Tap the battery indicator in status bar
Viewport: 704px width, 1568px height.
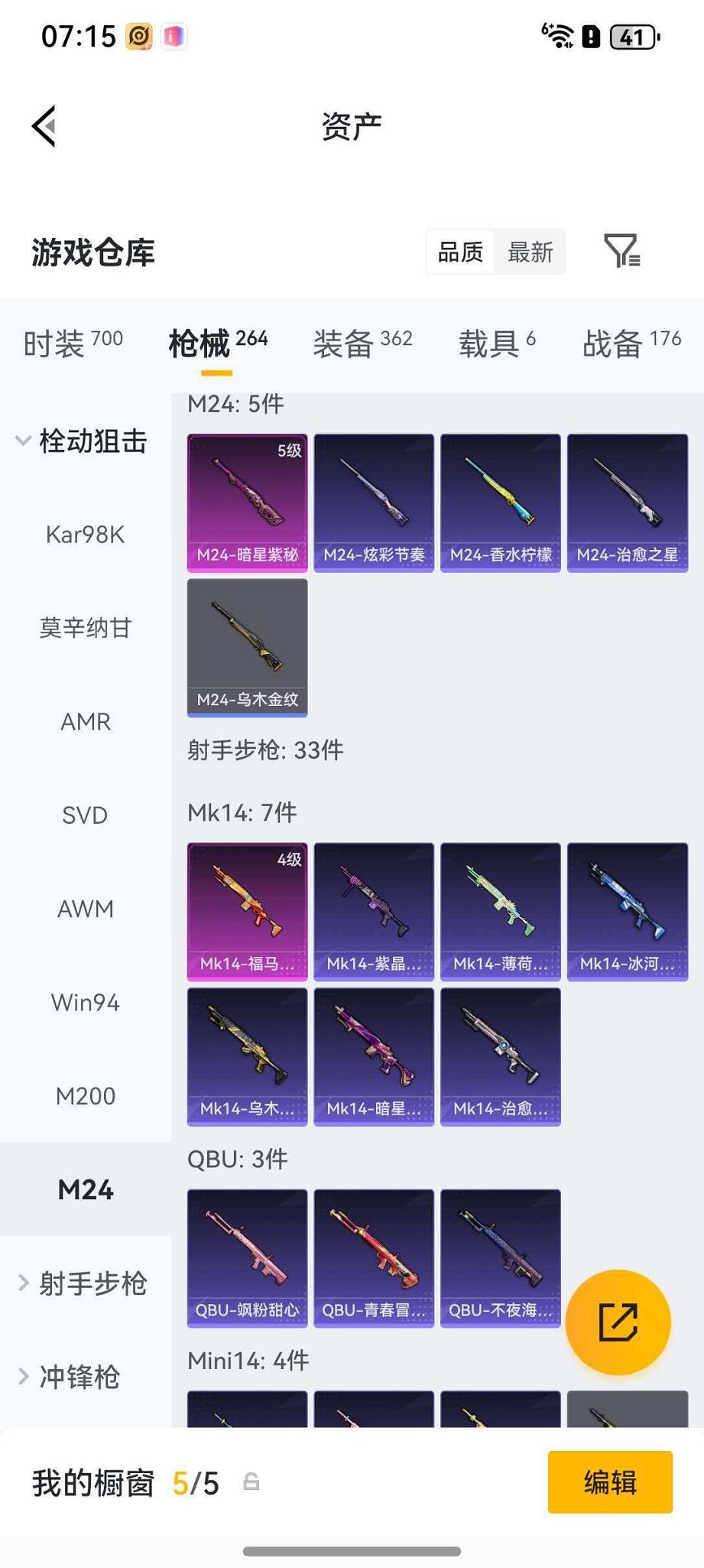[x=632, y=35]
